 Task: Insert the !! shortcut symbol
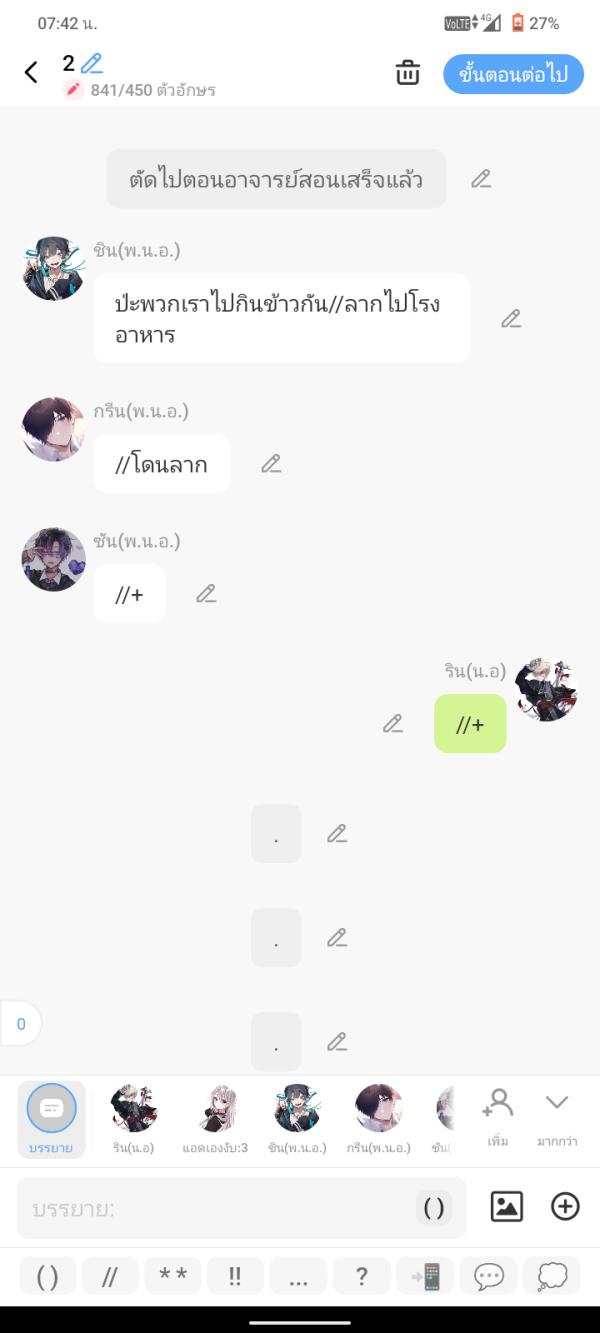point(235,1276)
